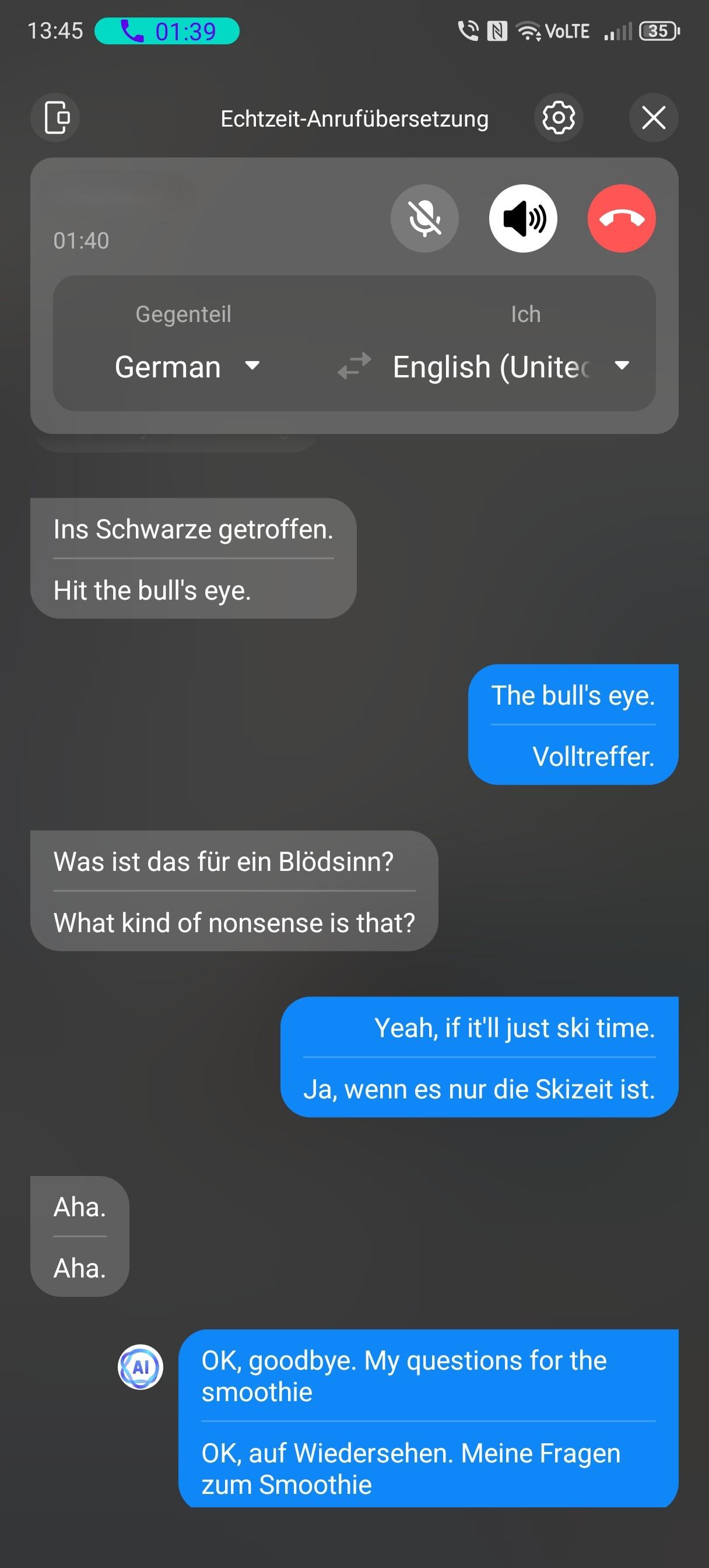Switch to the floating window view icon
The image size is (709, 1568).
[55, 117]
